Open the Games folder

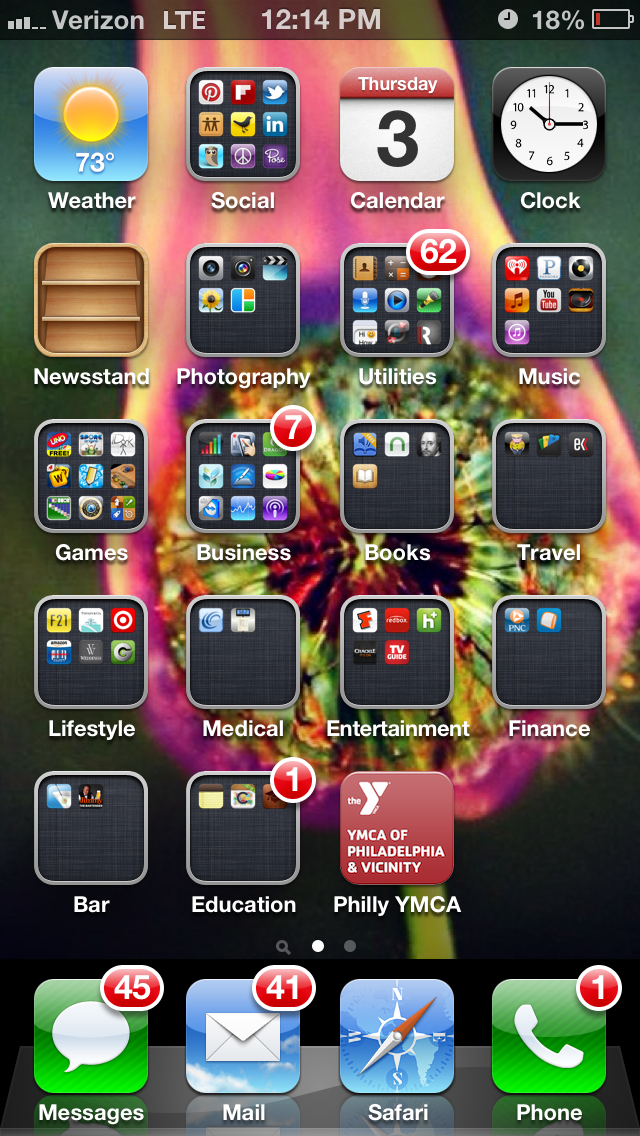tap(91, 476)
